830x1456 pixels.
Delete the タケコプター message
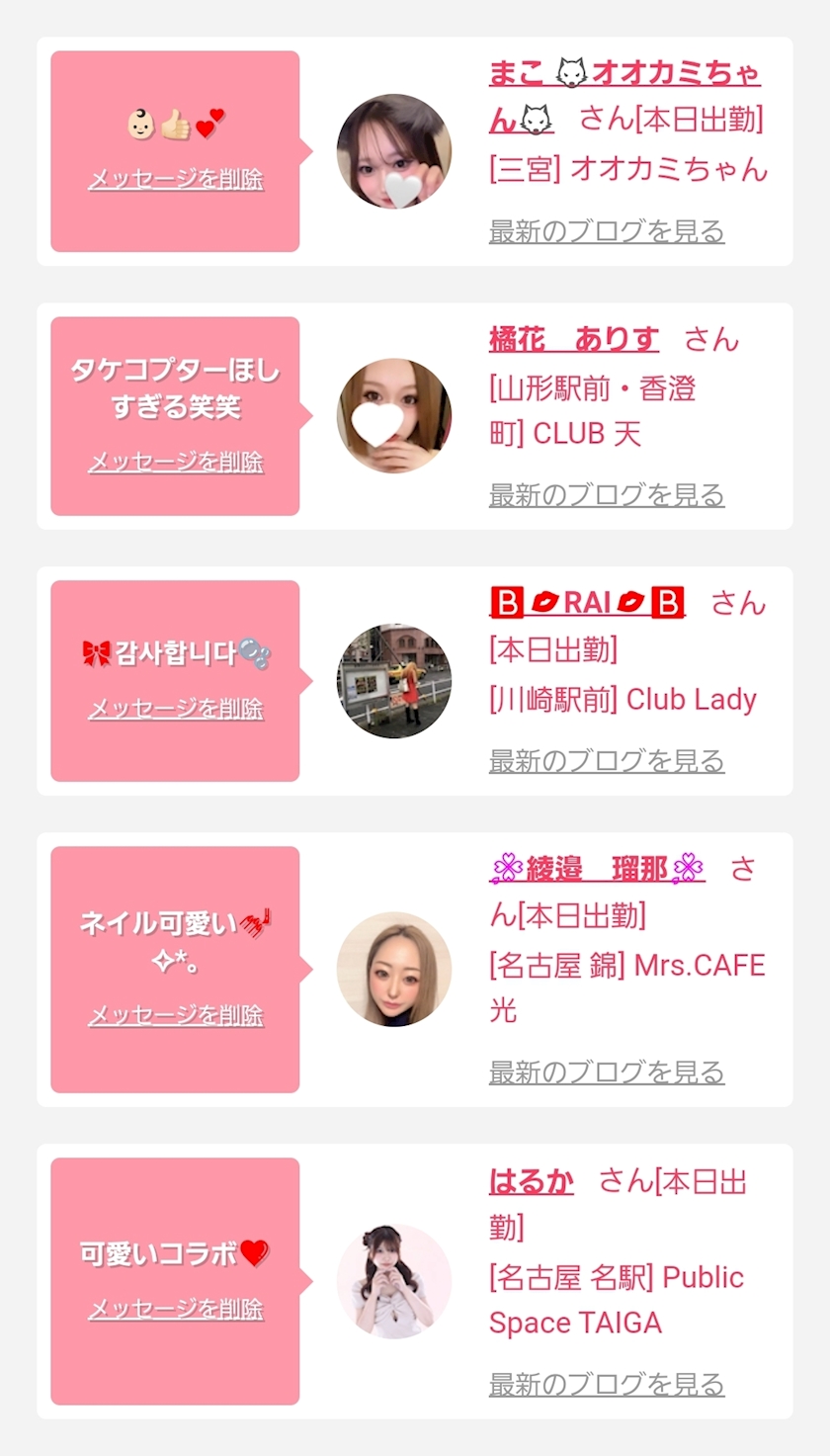click(x=176, y=462)
